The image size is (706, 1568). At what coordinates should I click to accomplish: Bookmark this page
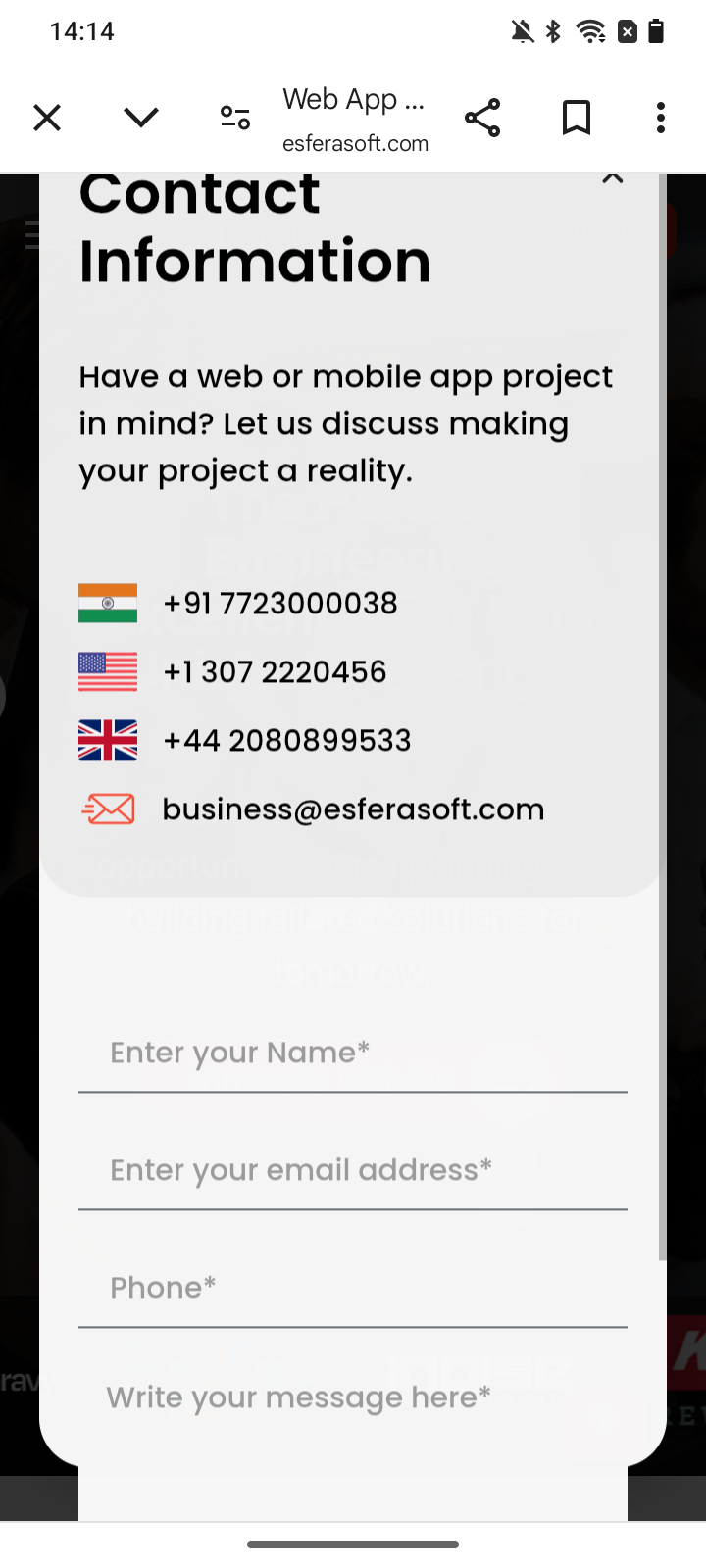pos(577,119)
